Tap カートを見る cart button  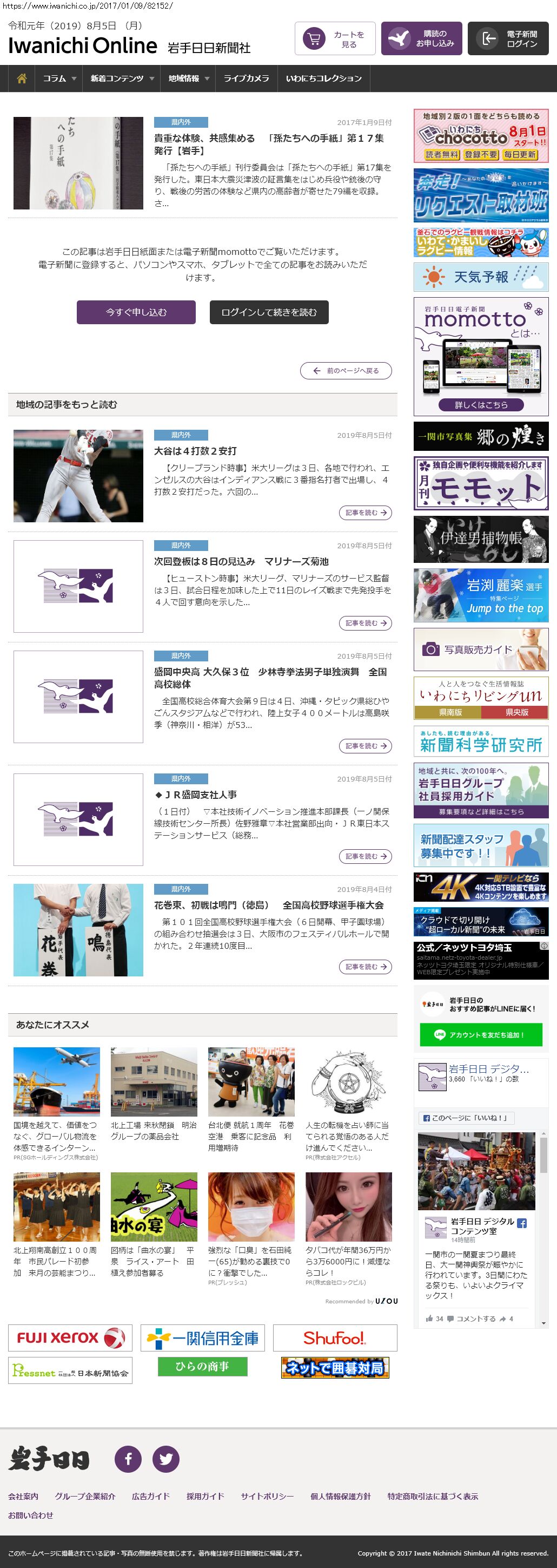pyautogui.click(x=335, y=39)
